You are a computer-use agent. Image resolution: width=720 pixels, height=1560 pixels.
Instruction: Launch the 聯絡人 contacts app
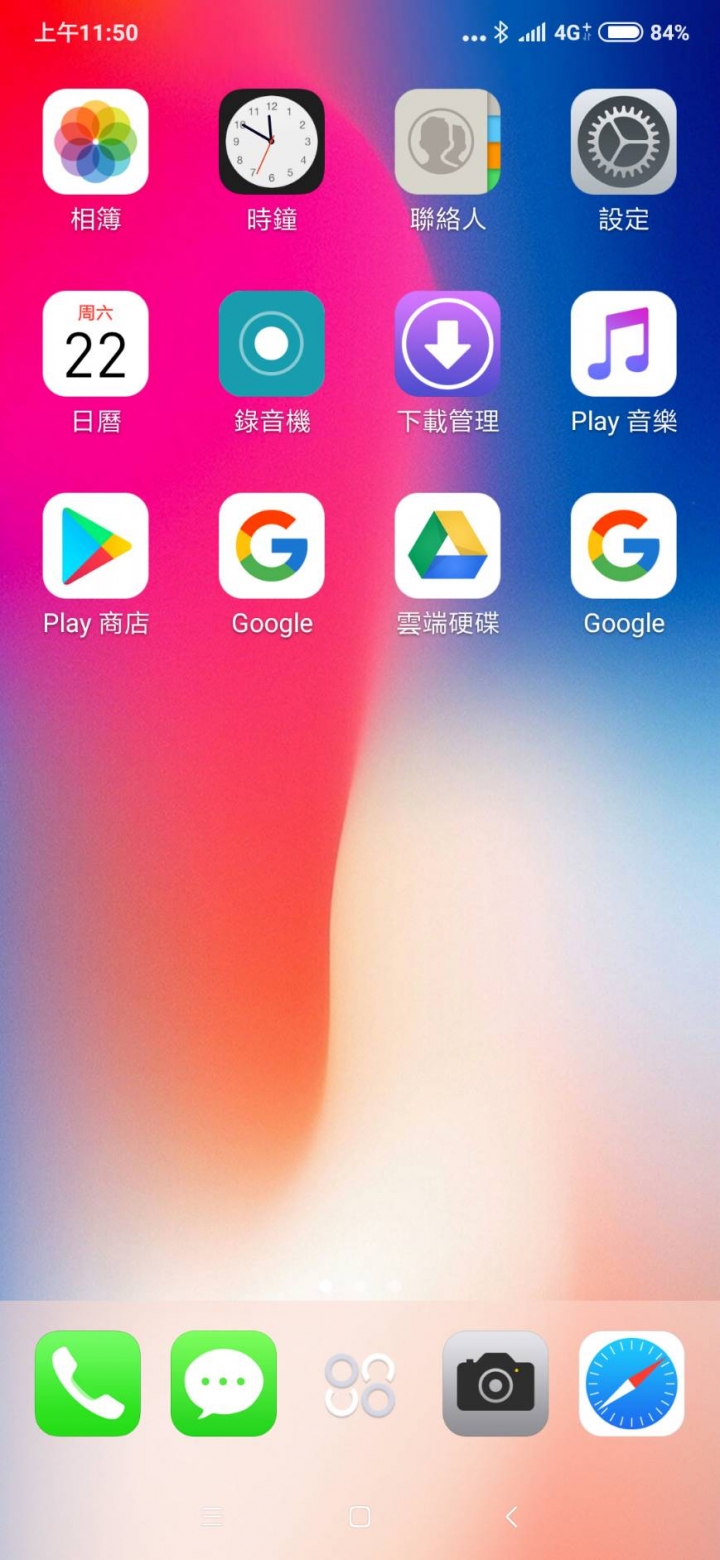pos(448,142)
